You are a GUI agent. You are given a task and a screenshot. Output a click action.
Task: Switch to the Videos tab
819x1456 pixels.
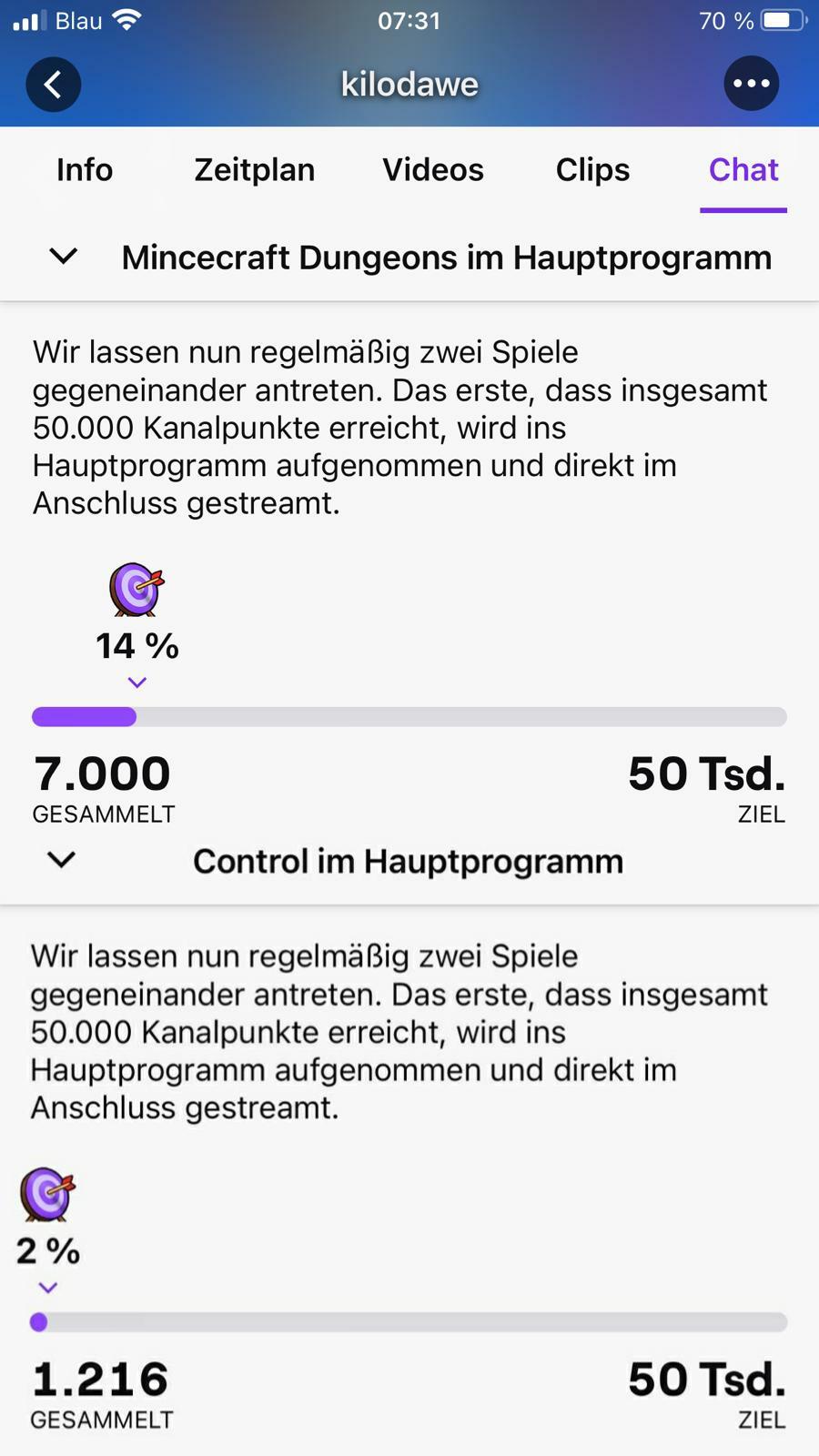[432, 170]
